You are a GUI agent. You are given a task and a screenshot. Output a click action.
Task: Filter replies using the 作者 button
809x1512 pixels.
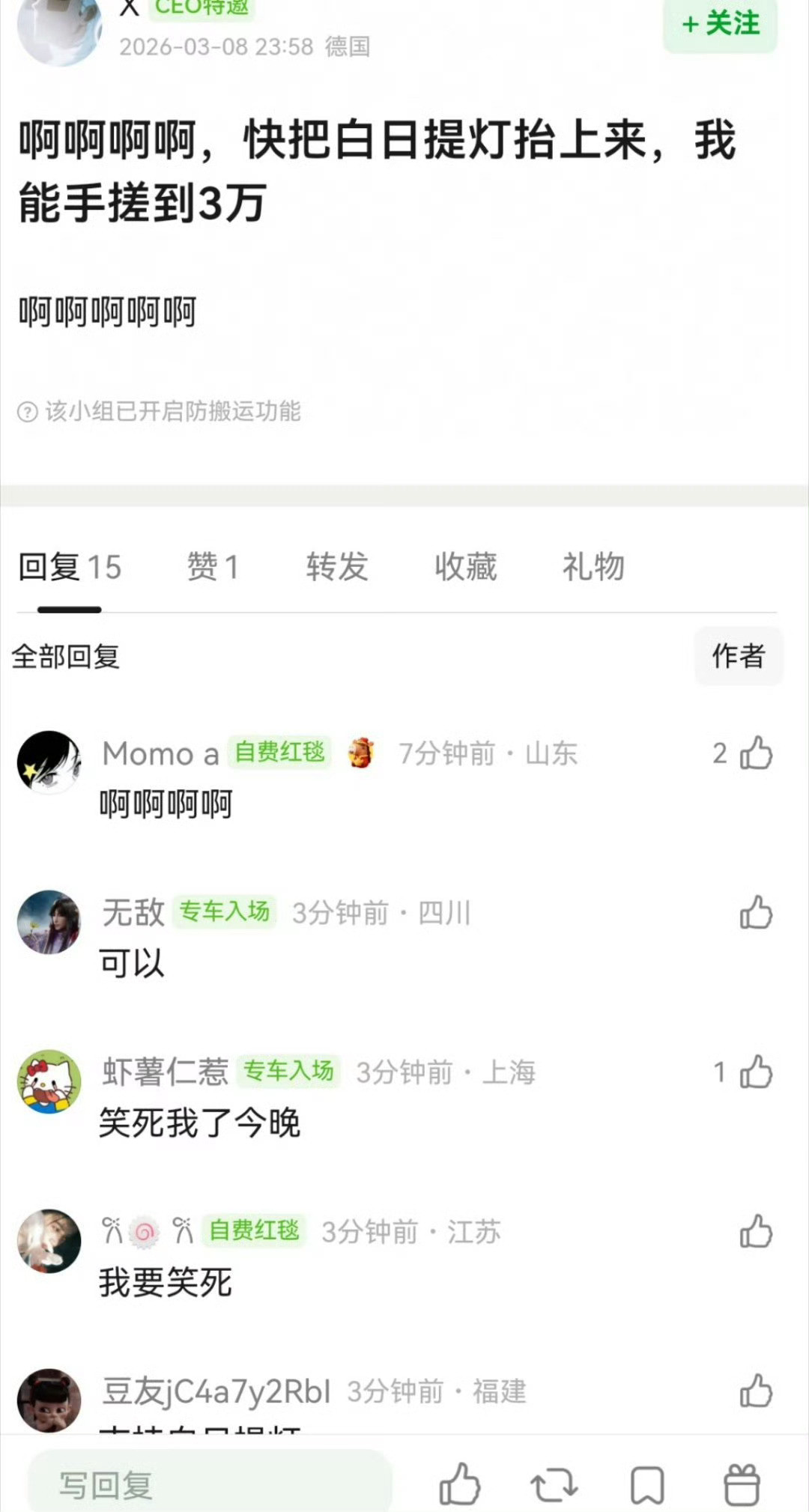coord(739,657)
